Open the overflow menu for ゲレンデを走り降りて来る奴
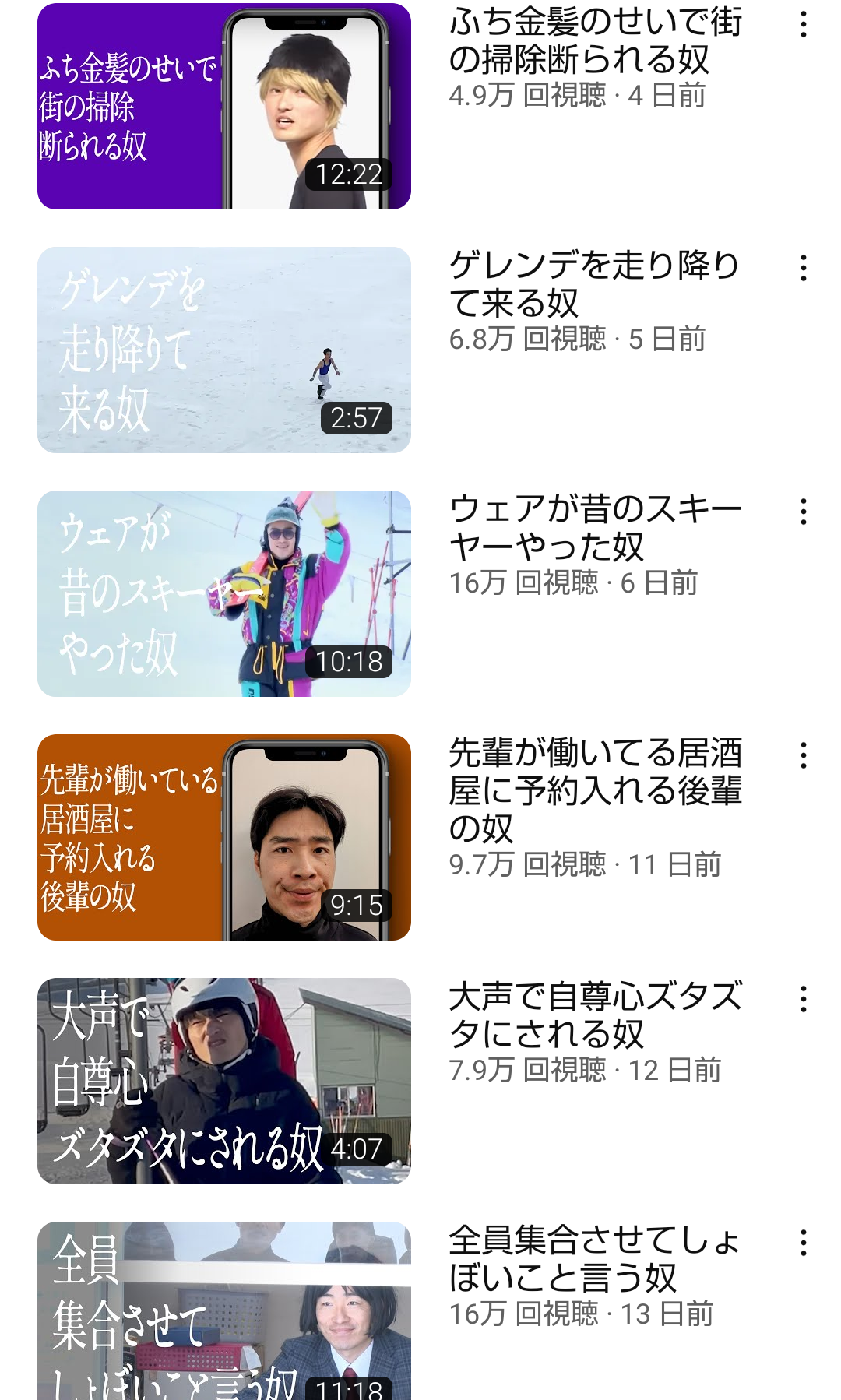This screenshot has height=1400, width=841. coord(803,269)
